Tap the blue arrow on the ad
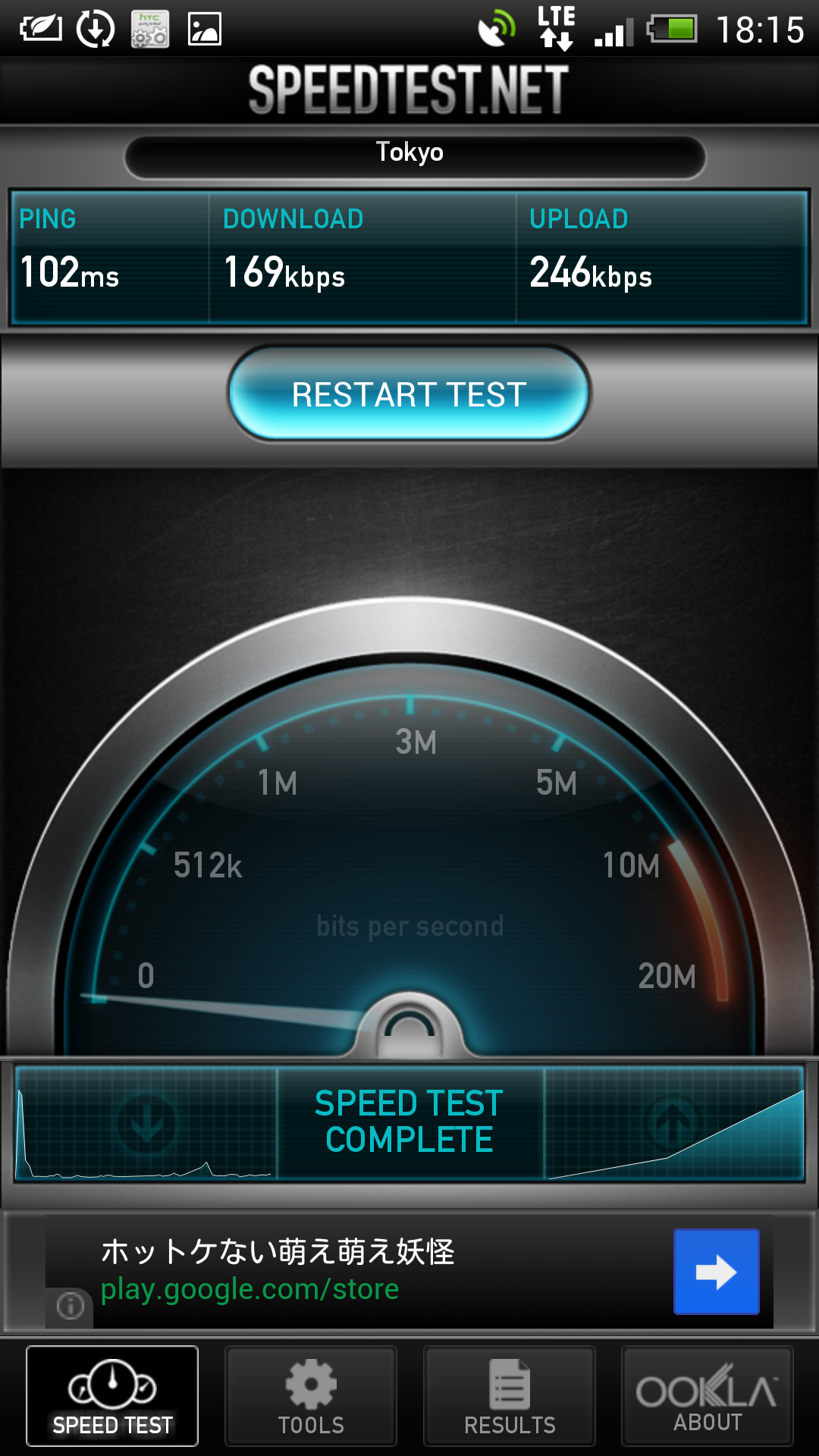819x1456 pixels. (716, 1272)
